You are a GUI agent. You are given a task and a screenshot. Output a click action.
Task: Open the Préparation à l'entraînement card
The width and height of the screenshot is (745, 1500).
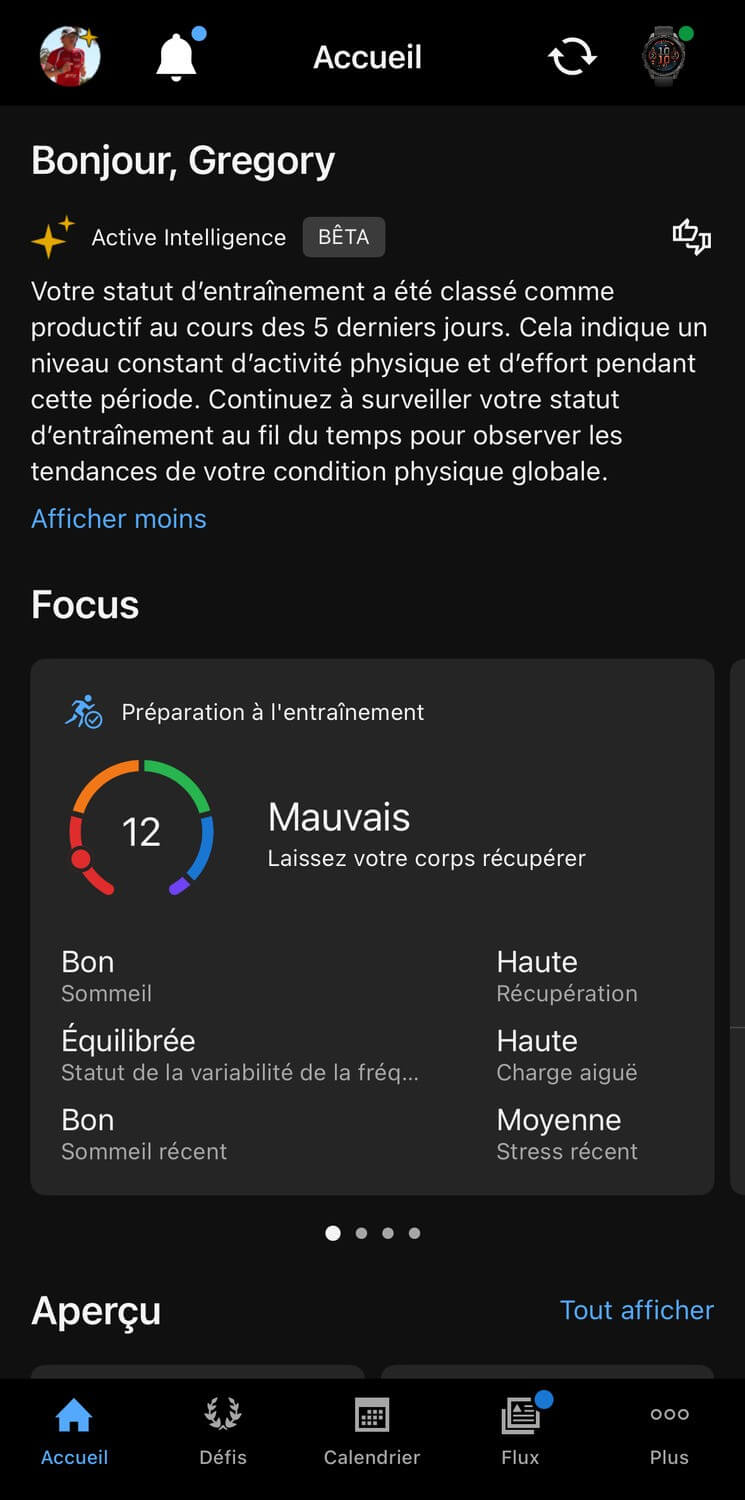point(372,926)
